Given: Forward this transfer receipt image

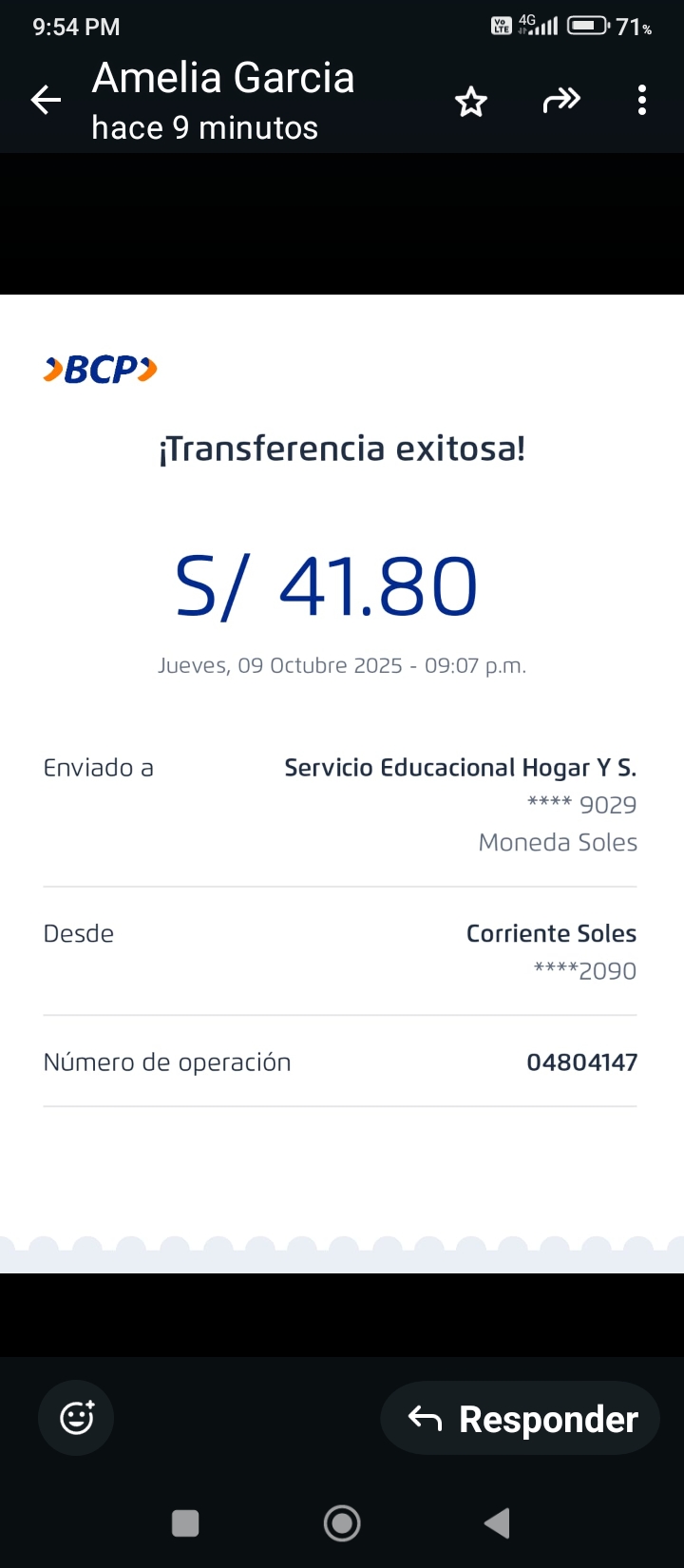Looking at the screenshot, I should click(561, 100).
